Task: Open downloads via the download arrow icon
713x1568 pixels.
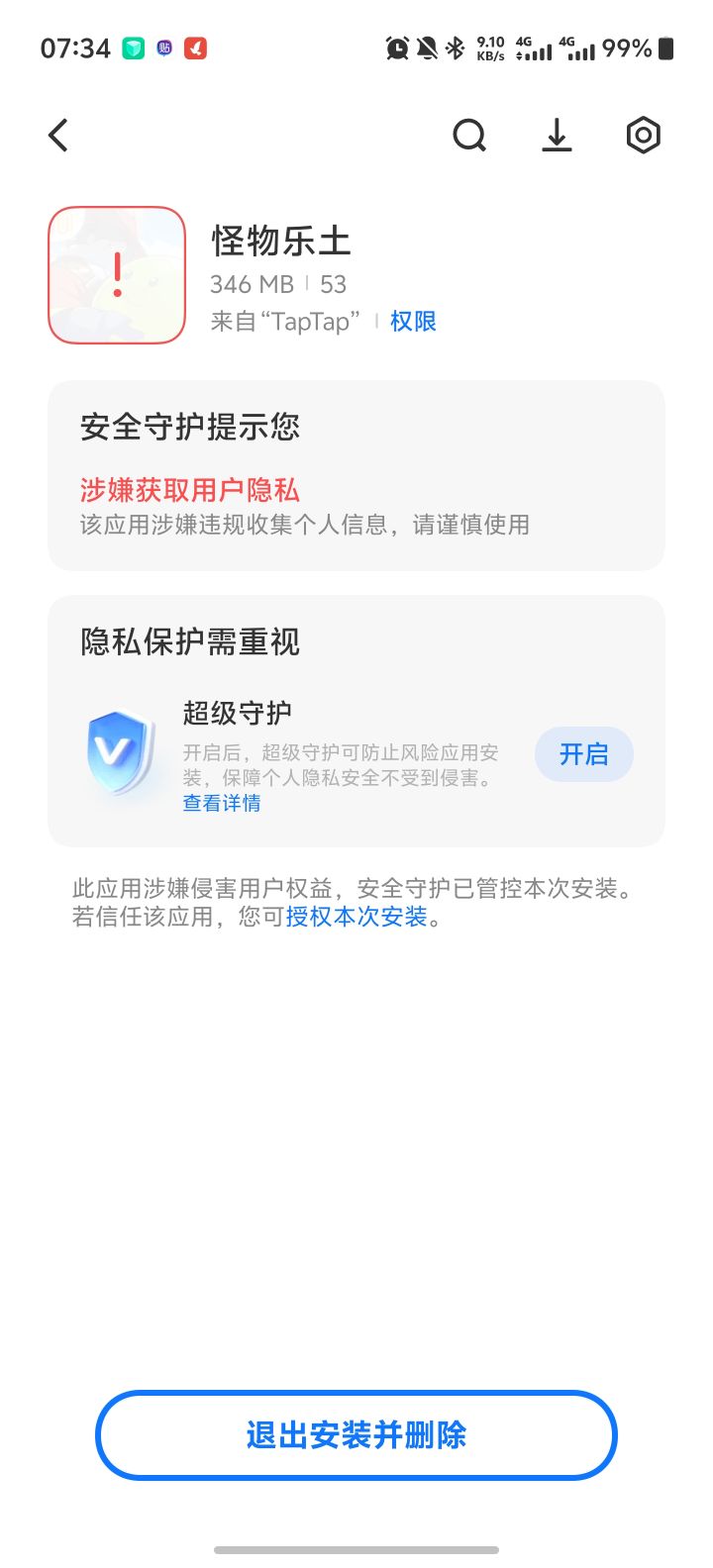Action: pos(557,136)
